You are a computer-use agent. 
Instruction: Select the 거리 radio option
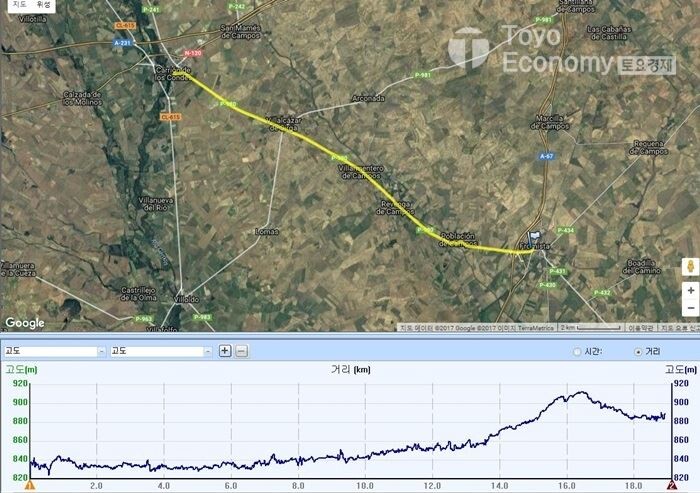click(638, 352)
